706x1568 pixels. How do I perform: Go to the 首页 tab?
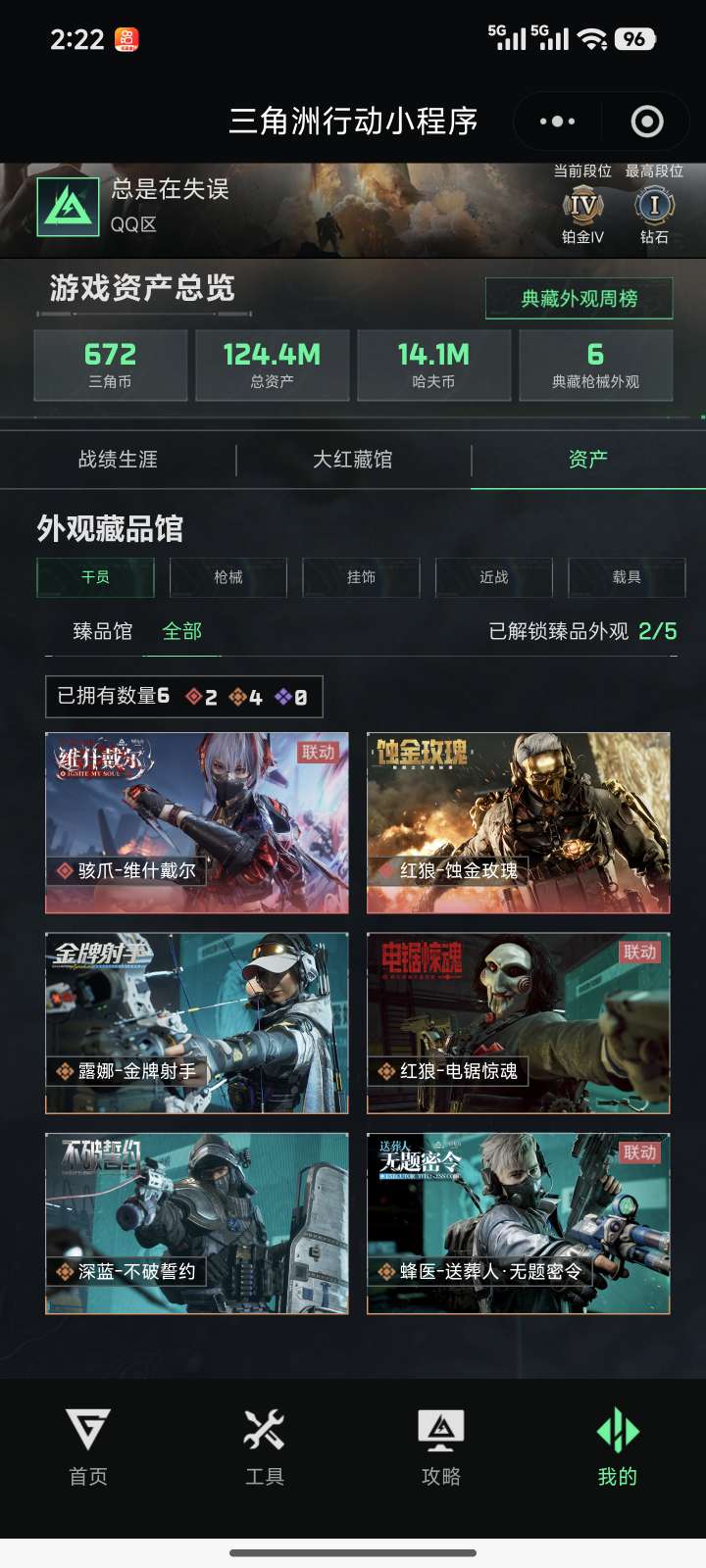pos(88,1447)
